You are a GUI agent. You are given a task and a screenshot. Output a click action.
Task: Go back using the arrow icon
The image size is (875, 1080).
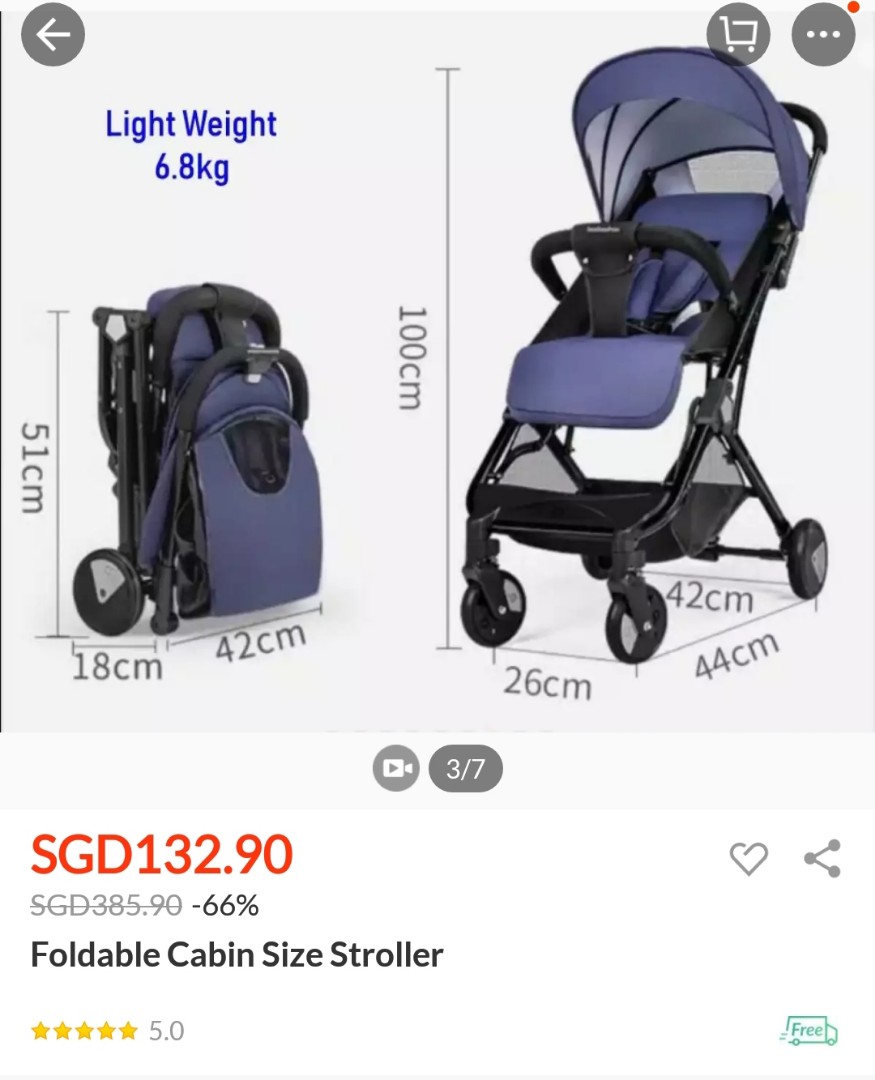53,35
